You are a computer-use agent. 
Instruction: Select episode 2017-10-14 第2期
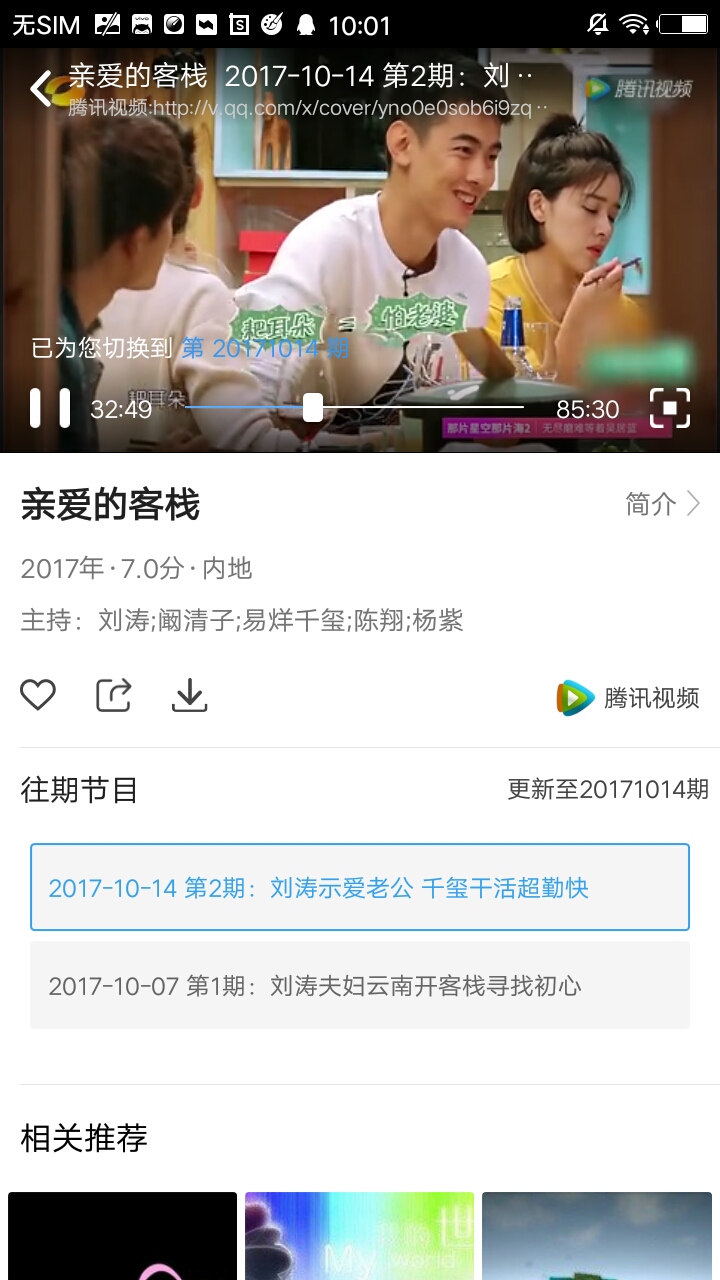(x=360, y=887)
